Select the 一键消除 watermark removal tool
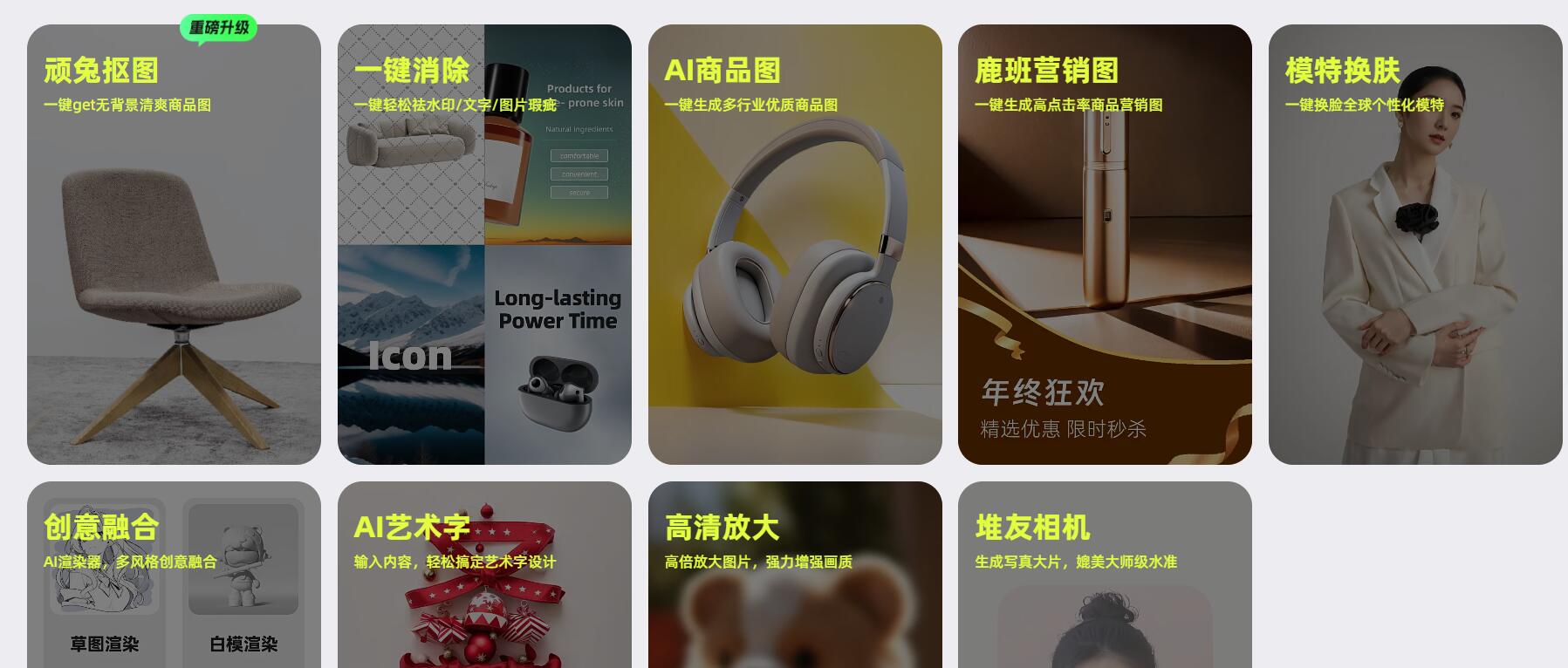Image resolution: width=1568 pixels, height=668 pixels. click(484, 244)
